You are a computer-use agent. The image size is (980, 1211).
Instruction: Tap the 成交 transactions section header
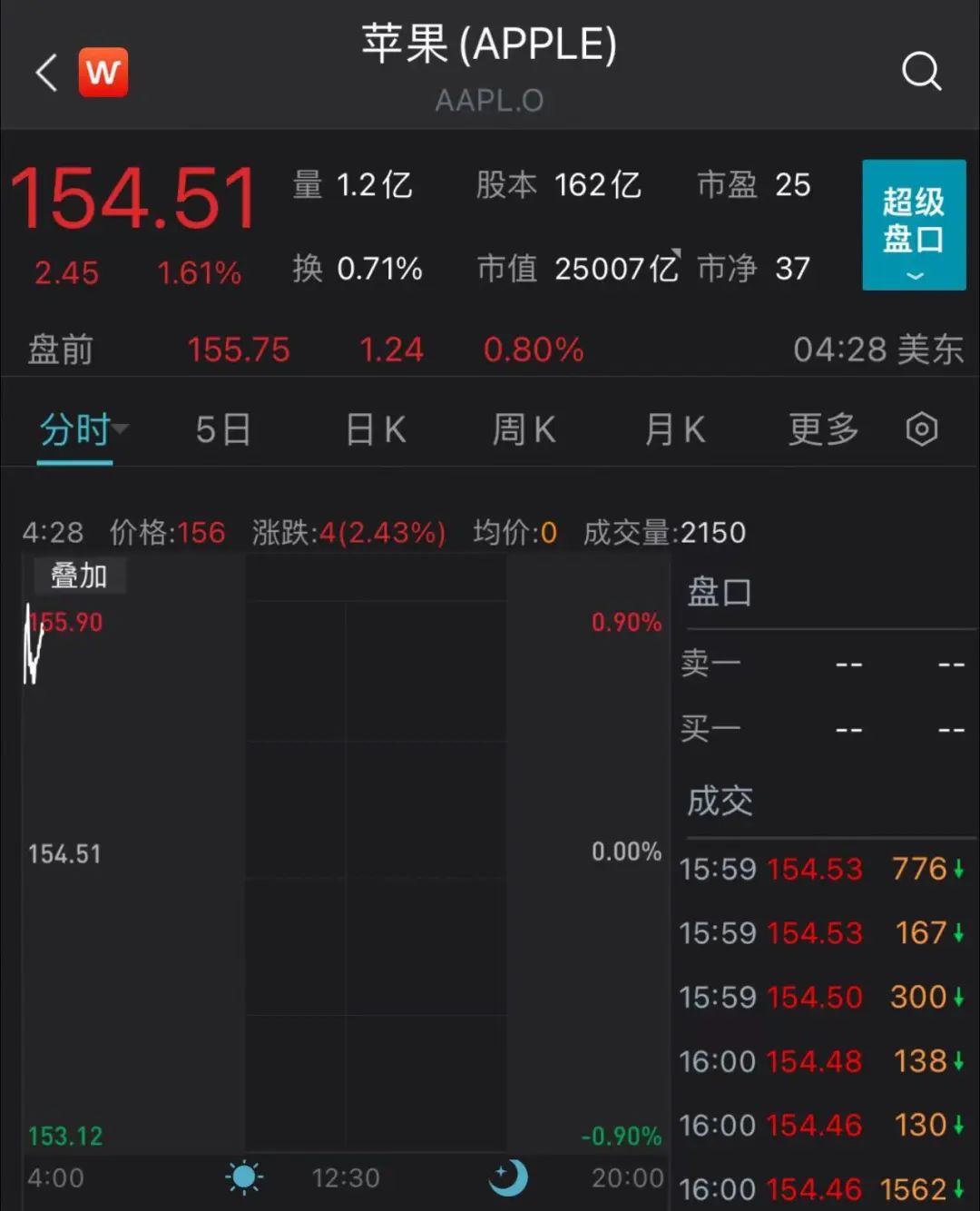coord(720,801)
